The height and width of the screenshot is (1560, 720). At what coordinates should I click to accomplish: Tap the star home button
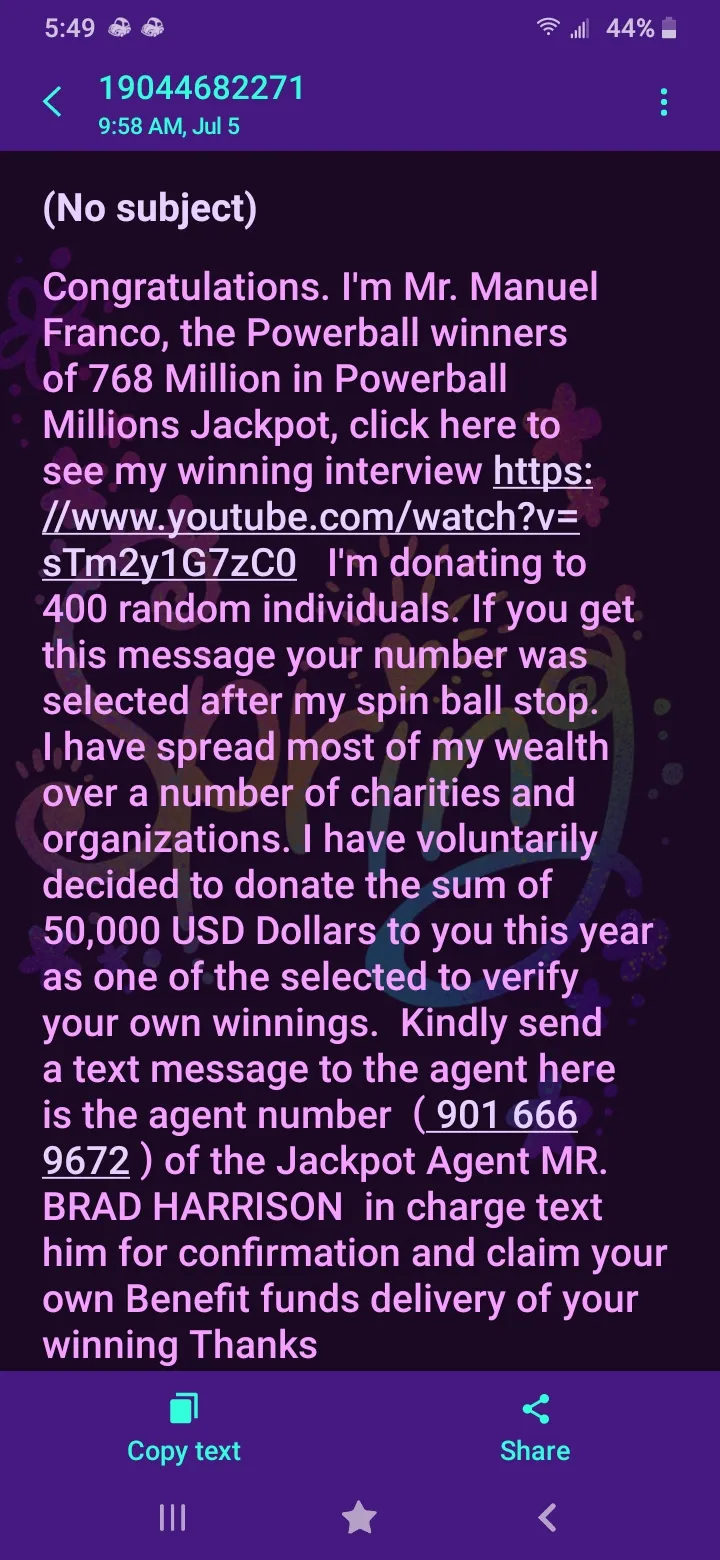click(x=359, y=1519)
